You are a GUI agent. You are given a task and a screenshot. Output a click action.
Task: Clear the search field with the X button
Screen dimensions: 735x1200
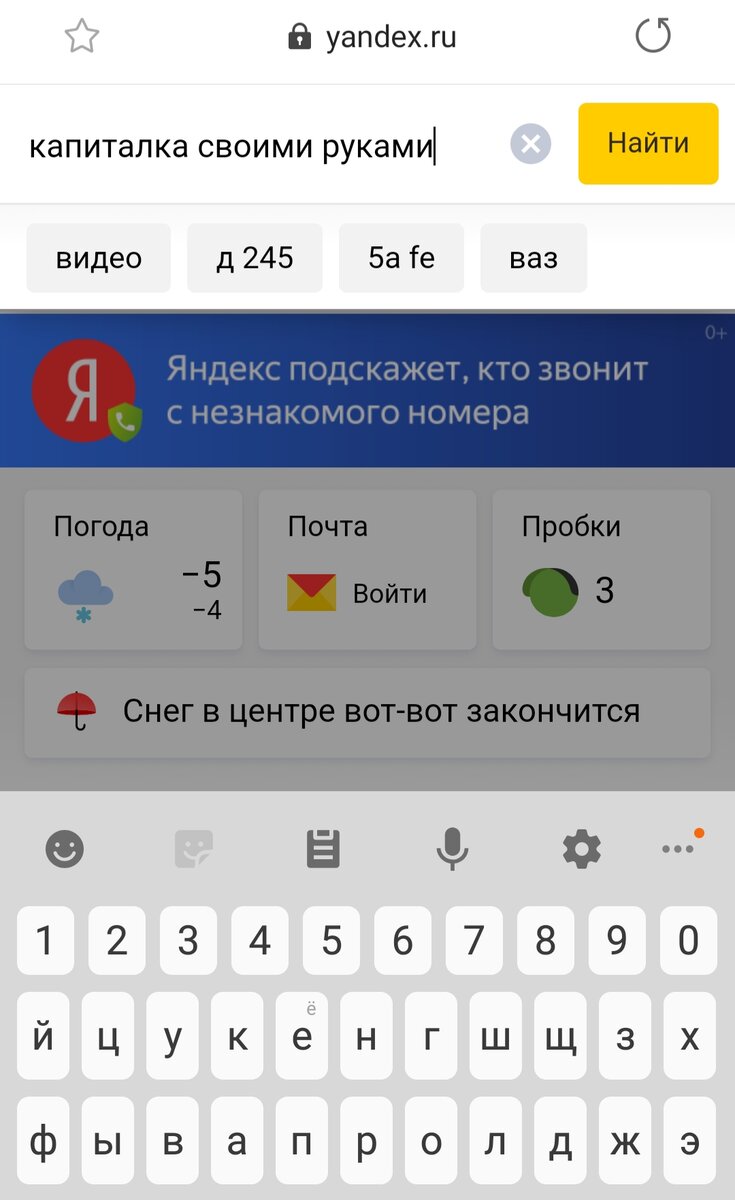[x=530, y=144]
